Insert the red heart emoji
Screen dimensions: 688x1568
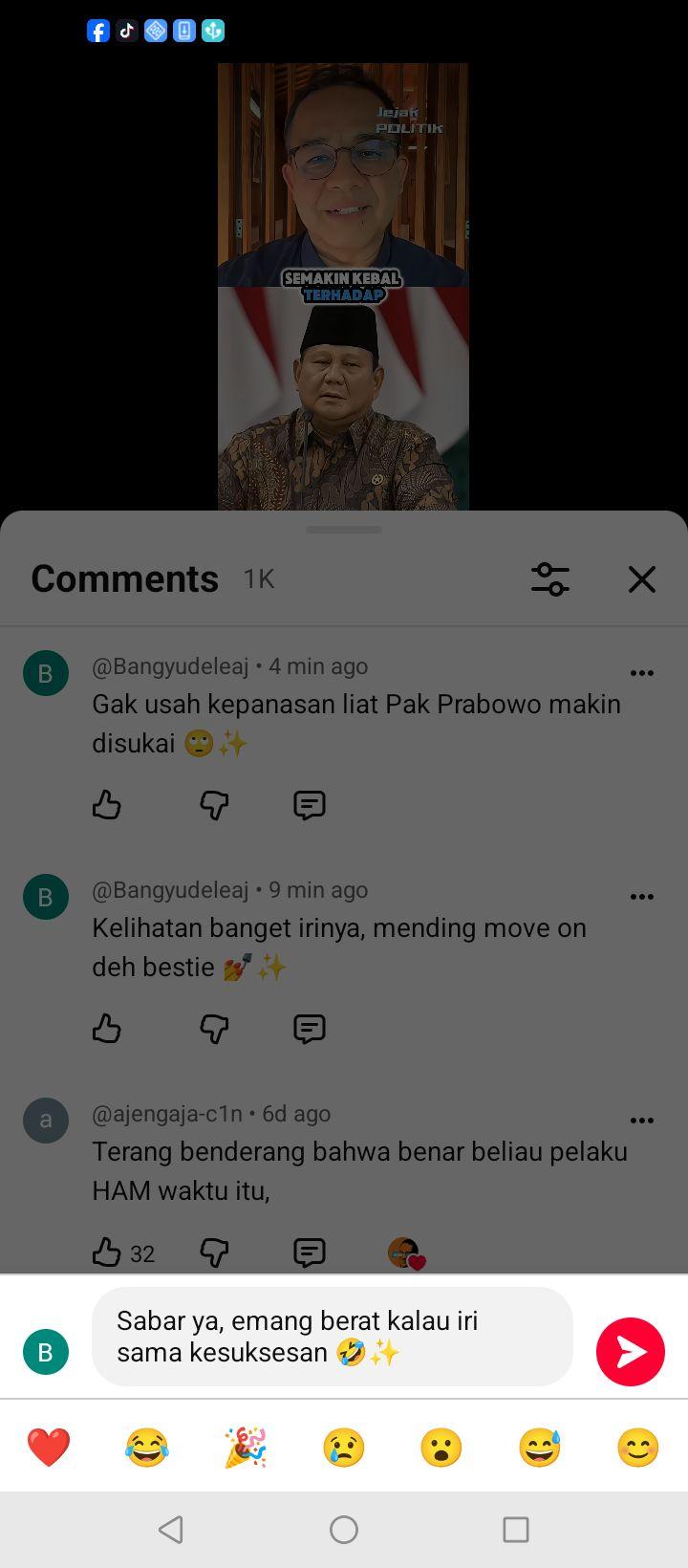tap(49, 1448)
